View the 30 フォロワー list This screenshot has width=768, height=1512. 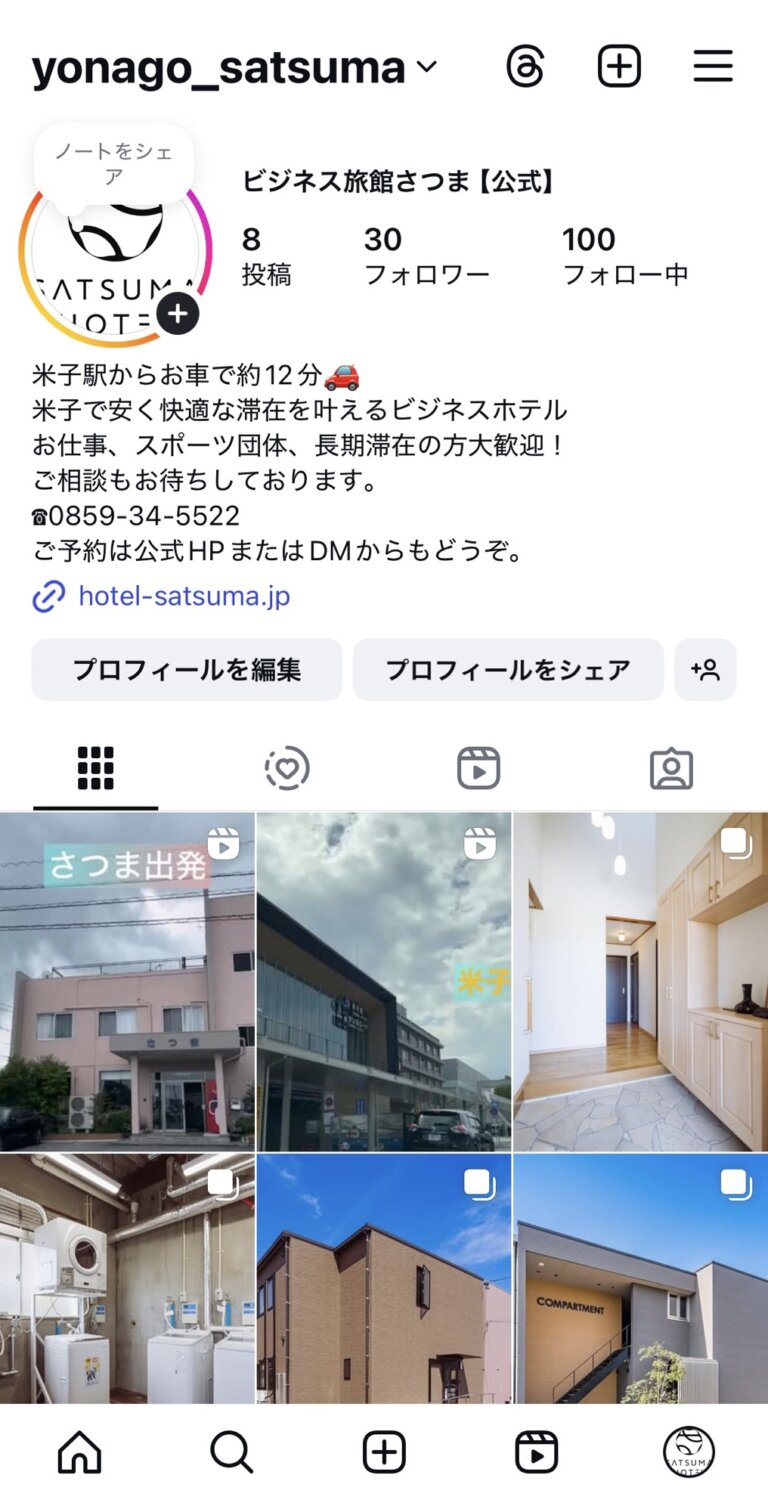pyautogui.click(x=426, y=255)
